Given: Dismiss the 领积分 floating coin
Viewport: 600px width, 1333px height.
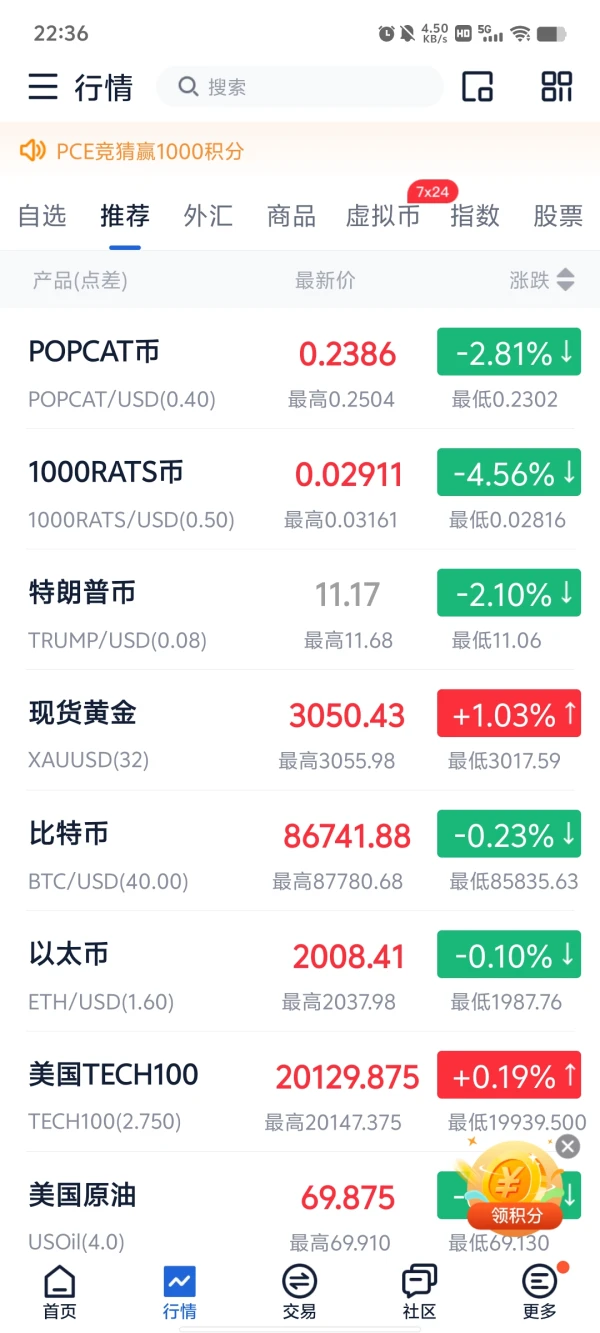Looking at the screenshot, I should click(568, 1147).
